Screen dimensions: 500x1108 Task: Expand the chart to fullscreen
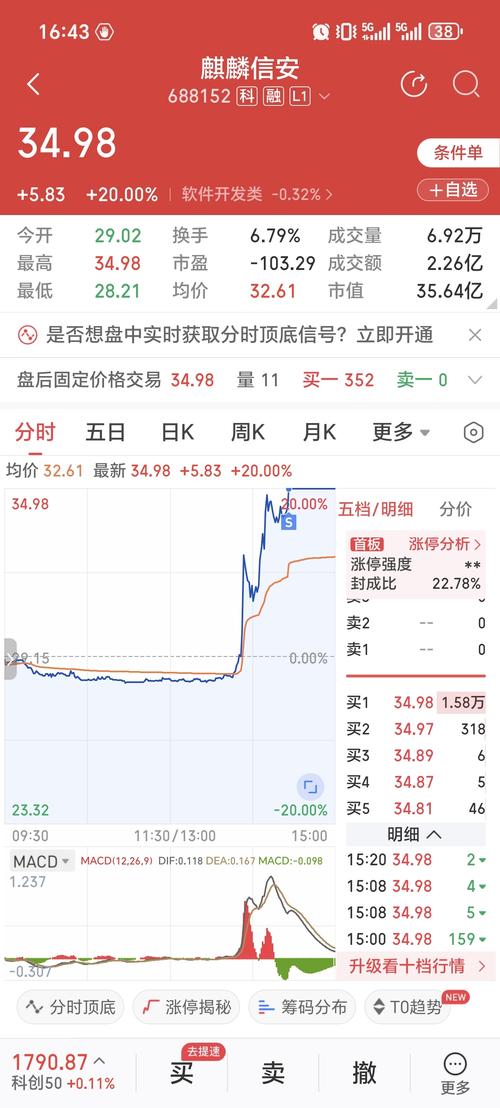pyautogui.click(x=309, y=786)
